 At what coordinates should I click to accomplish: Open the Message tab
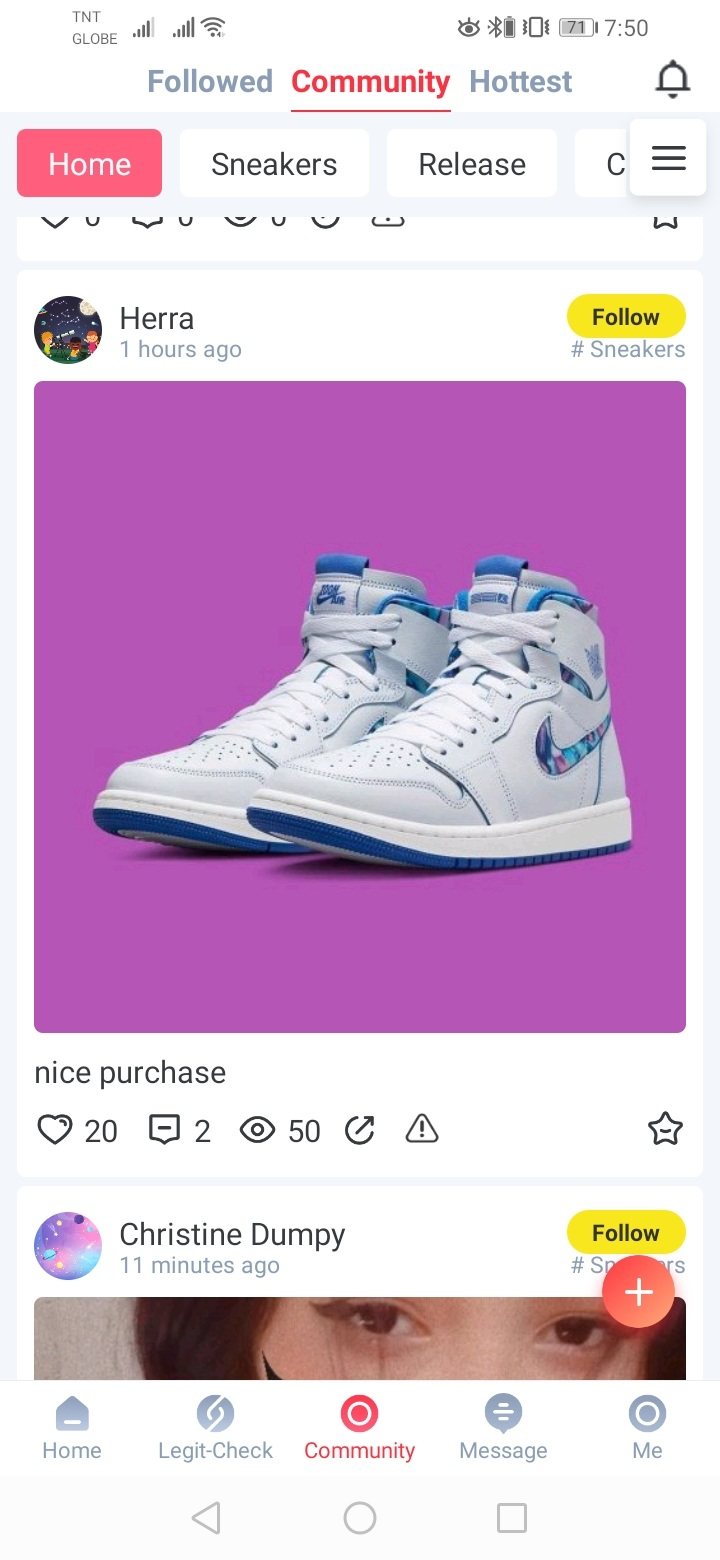tap(503, 1428)
